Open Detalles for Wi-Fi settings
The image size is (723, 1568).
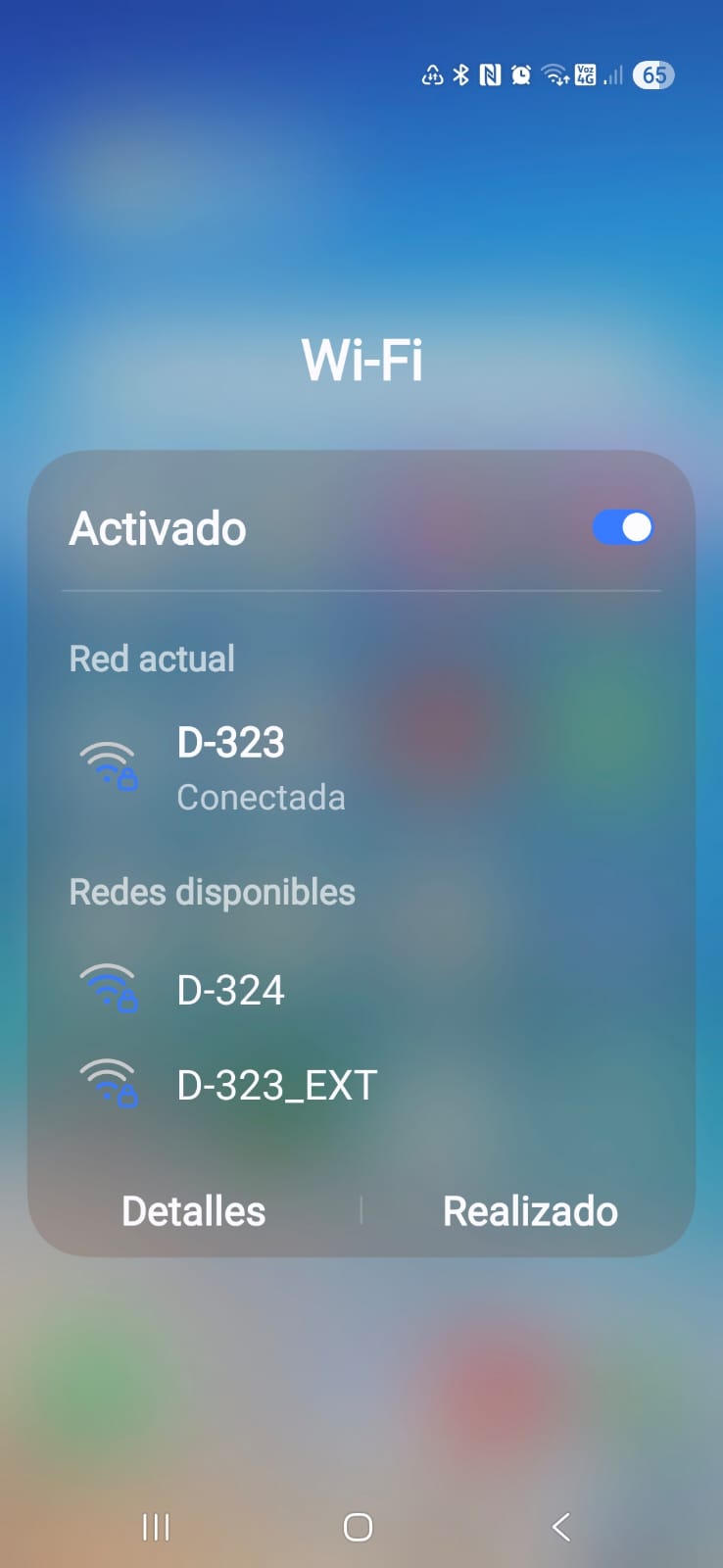point(193,1211)
